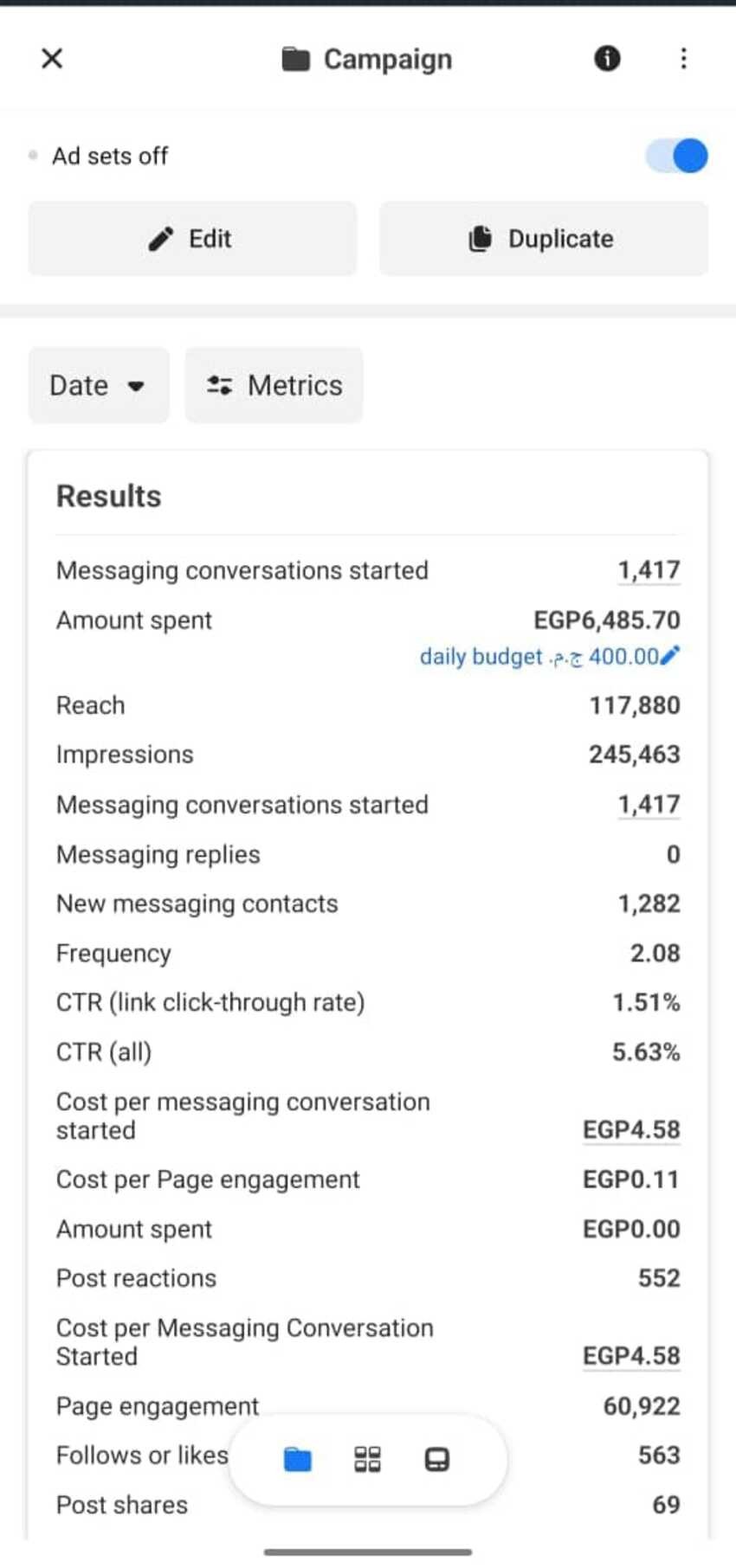Image resolution: width=736 pixels, height=1568 pixels.
Task: Toggle the campaign on/off switch
Action: 676,156
